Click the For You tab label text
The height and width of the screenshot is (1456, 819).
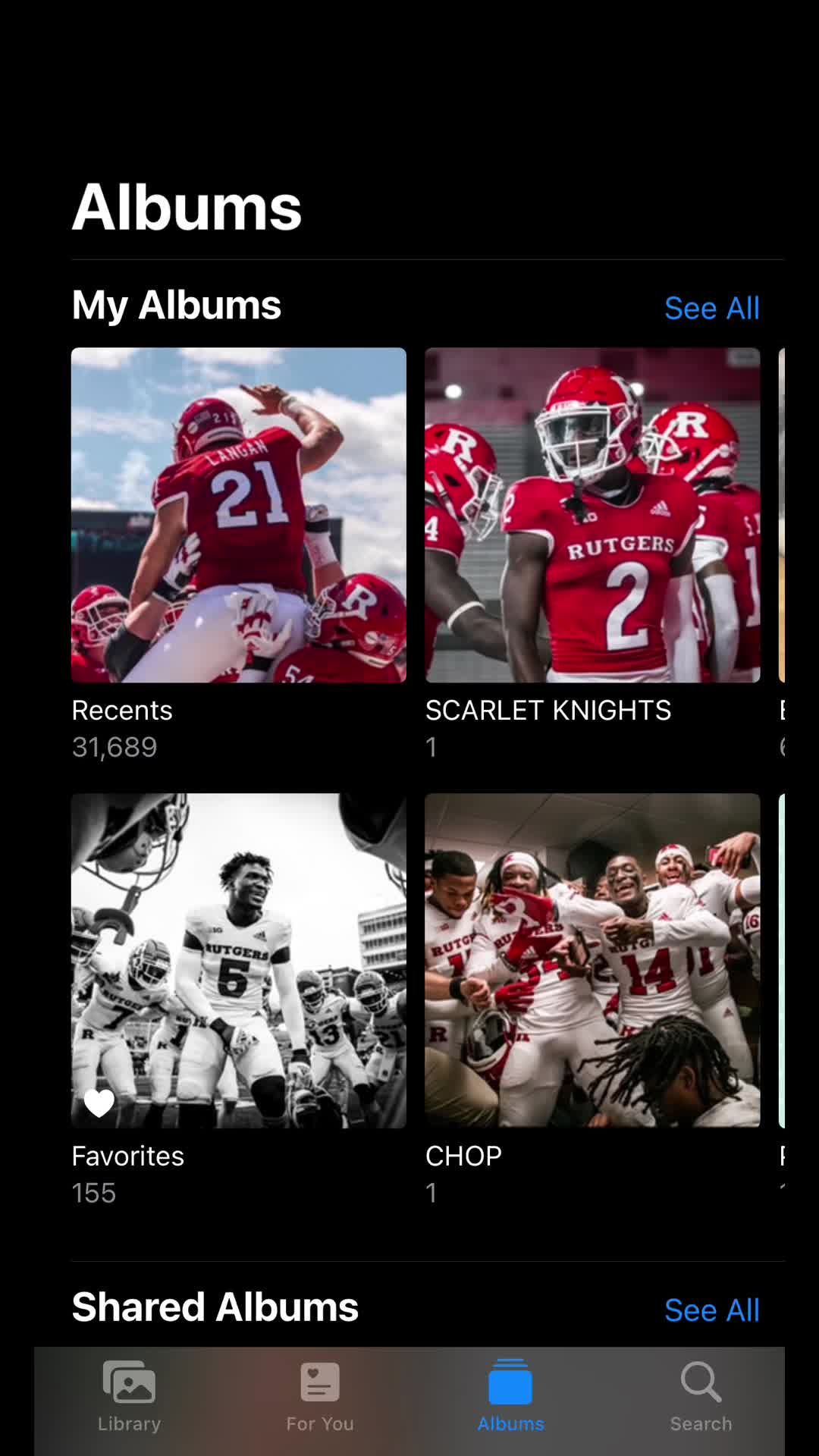[319, 1423]
